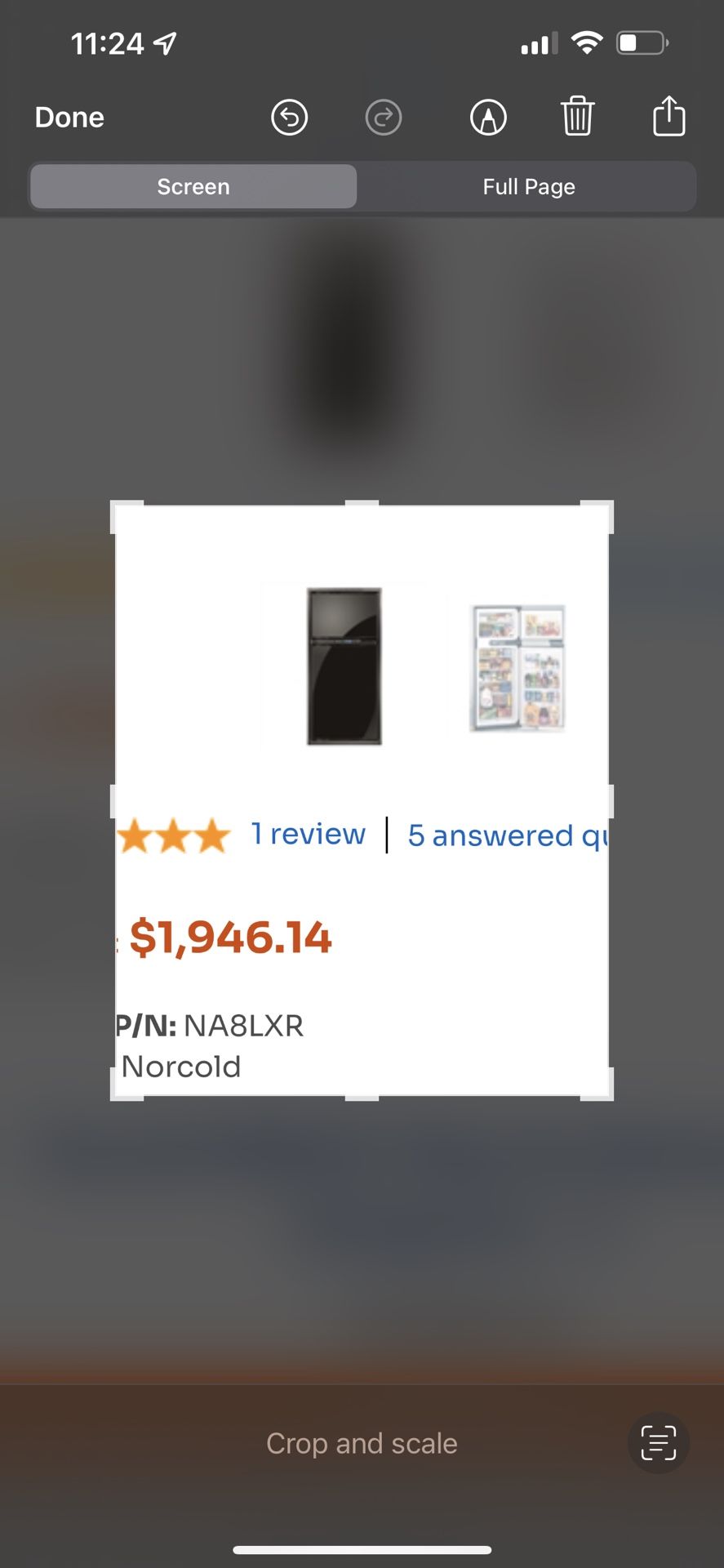This screenshot has width=724, height=1568.
Task: Switch to the Full Page view
Action: point(528,187)
